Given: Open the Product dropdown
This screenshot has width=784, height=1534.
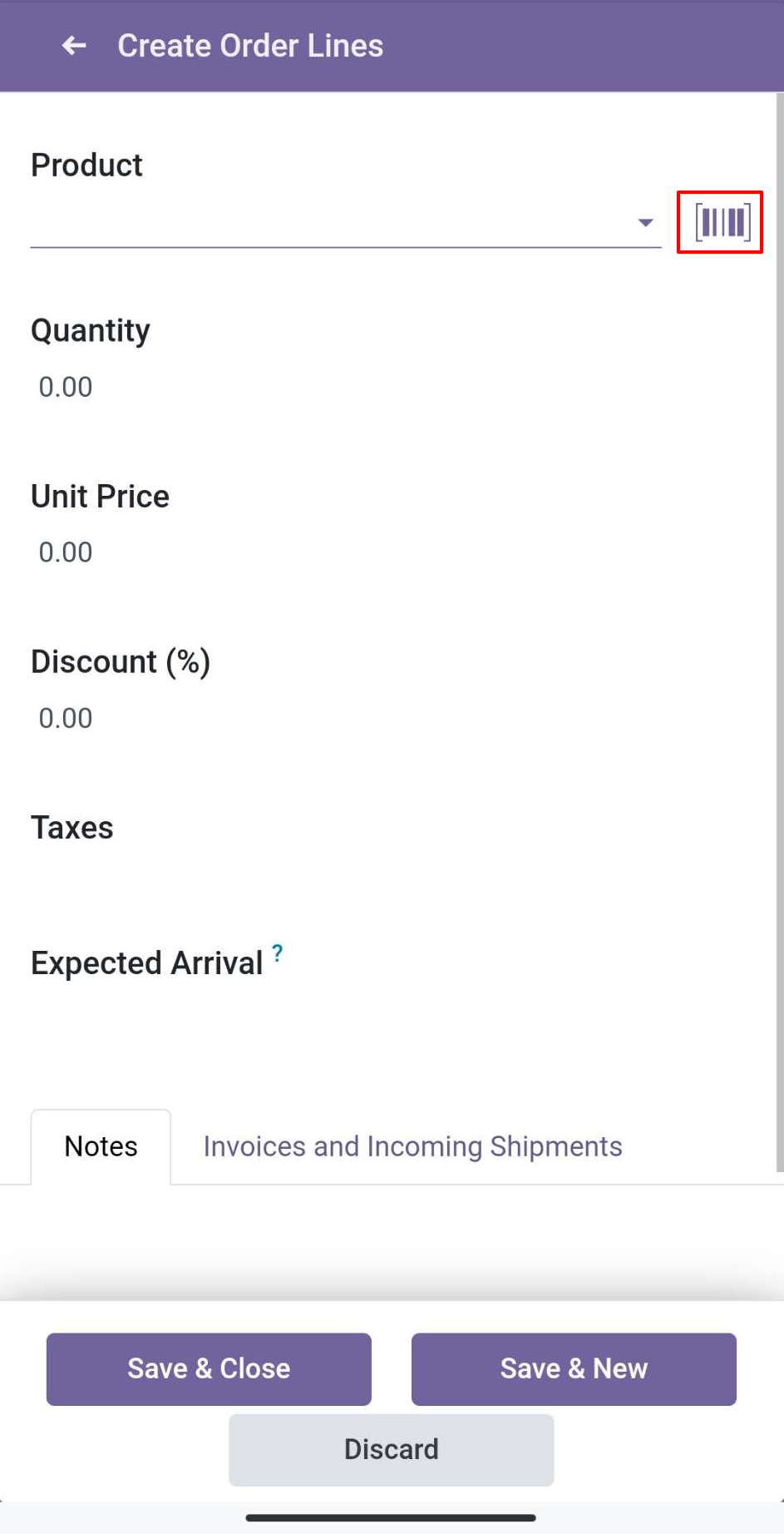Looking at the screenshot, I should (346, 222).
